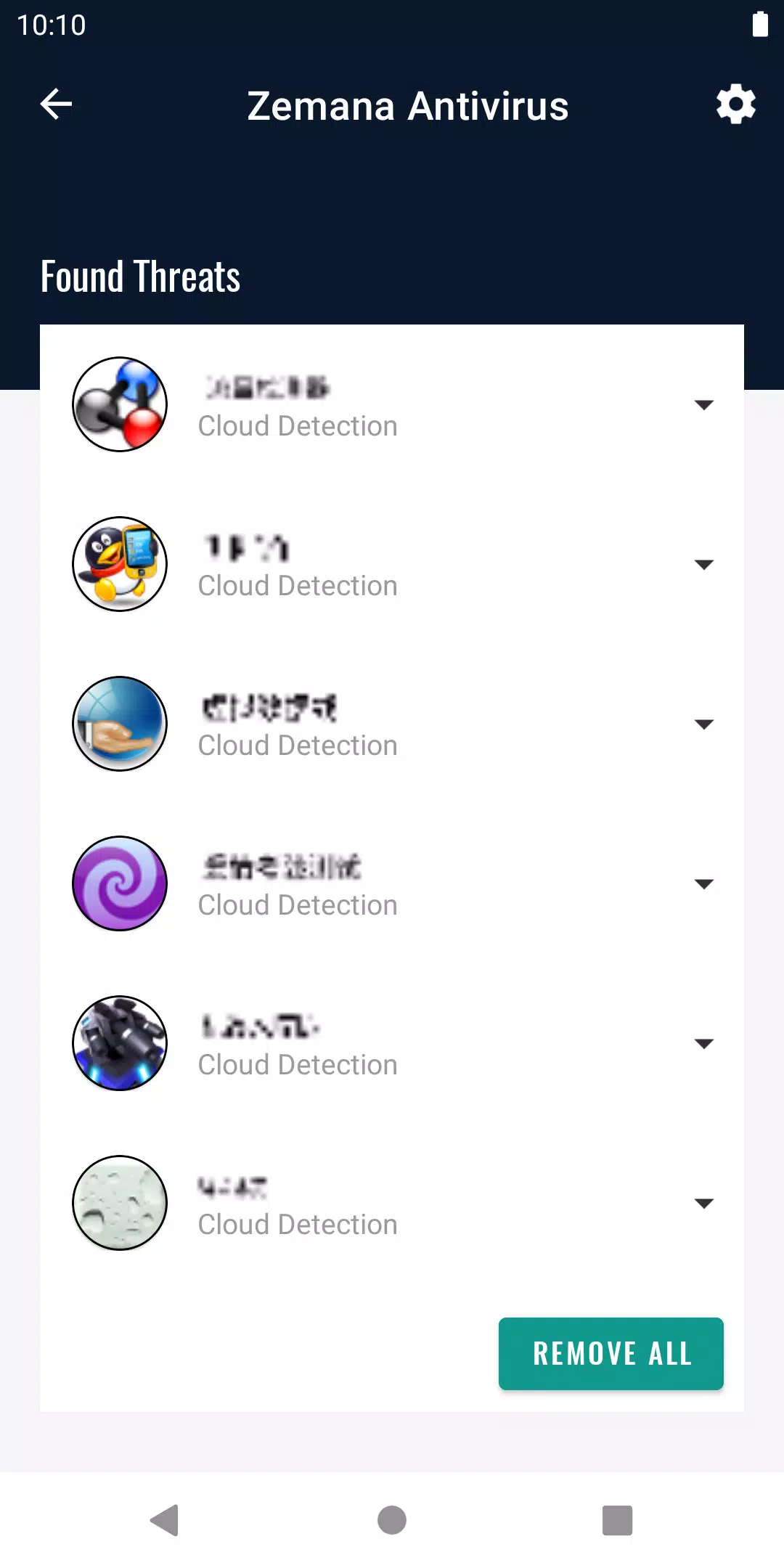Screen dimensions: 784x1568
Task: Expand the threat with the penguin icon
Action: [703, 565]
